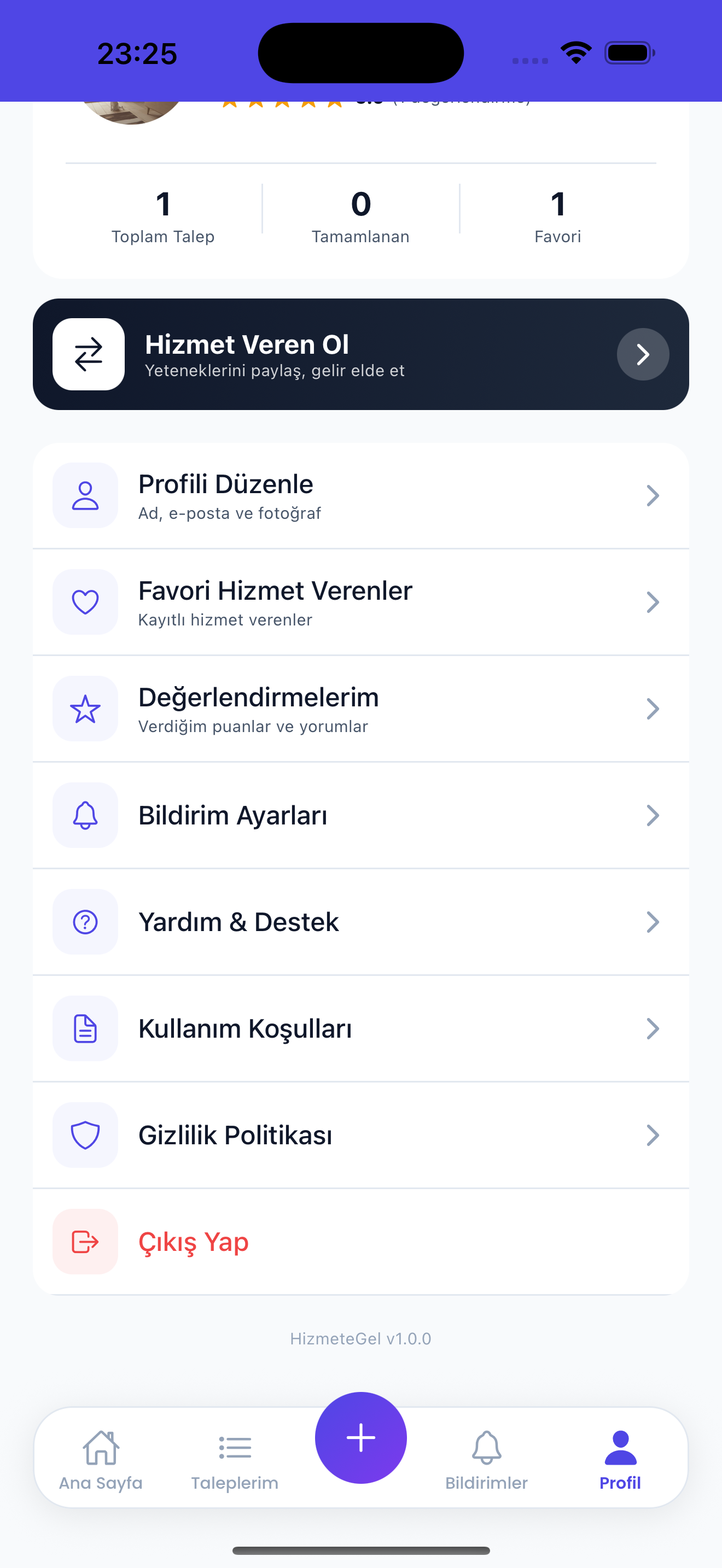
Task: Select the bell icon for Bildirim Ayarları
Action: pos(85,815)
